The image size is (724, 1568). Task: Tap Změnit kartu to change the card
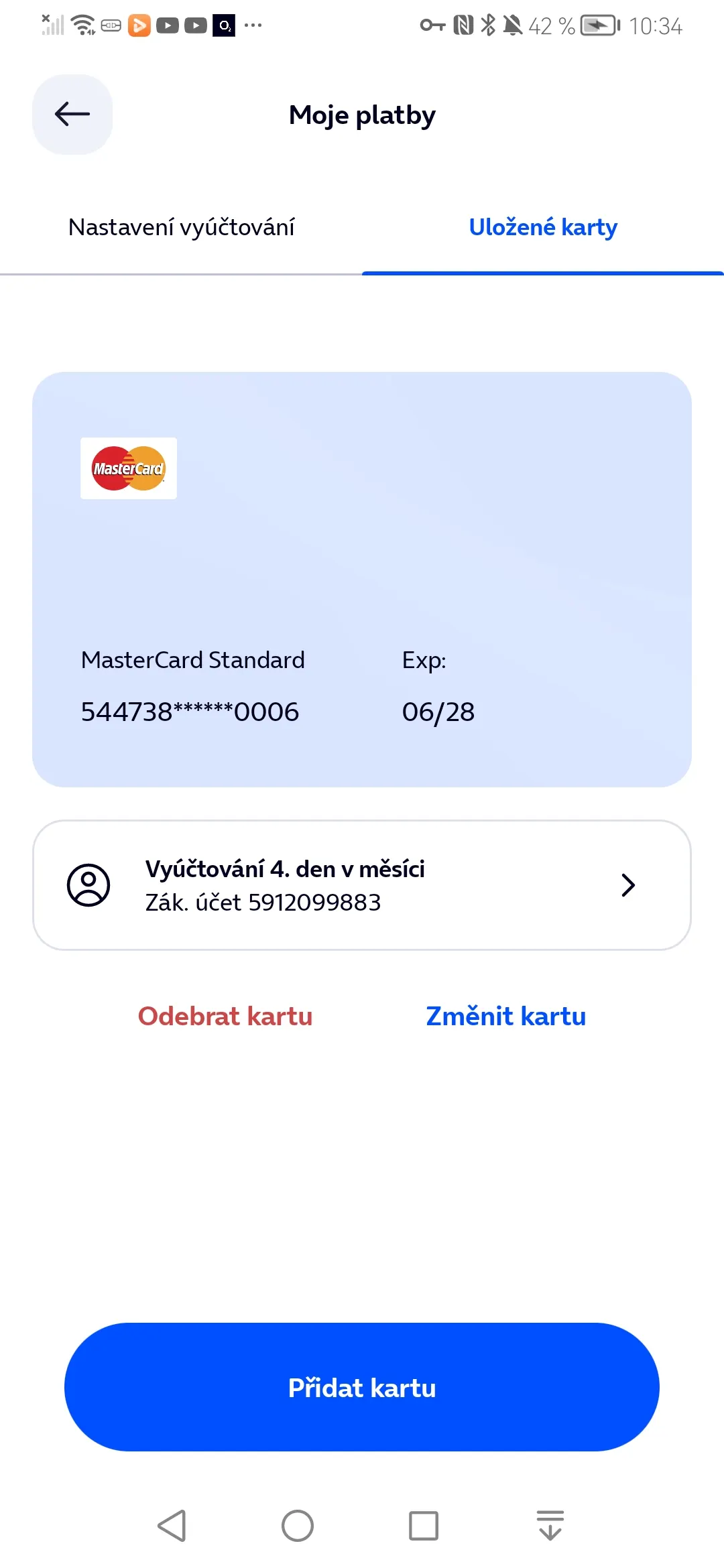point(506,1016)
